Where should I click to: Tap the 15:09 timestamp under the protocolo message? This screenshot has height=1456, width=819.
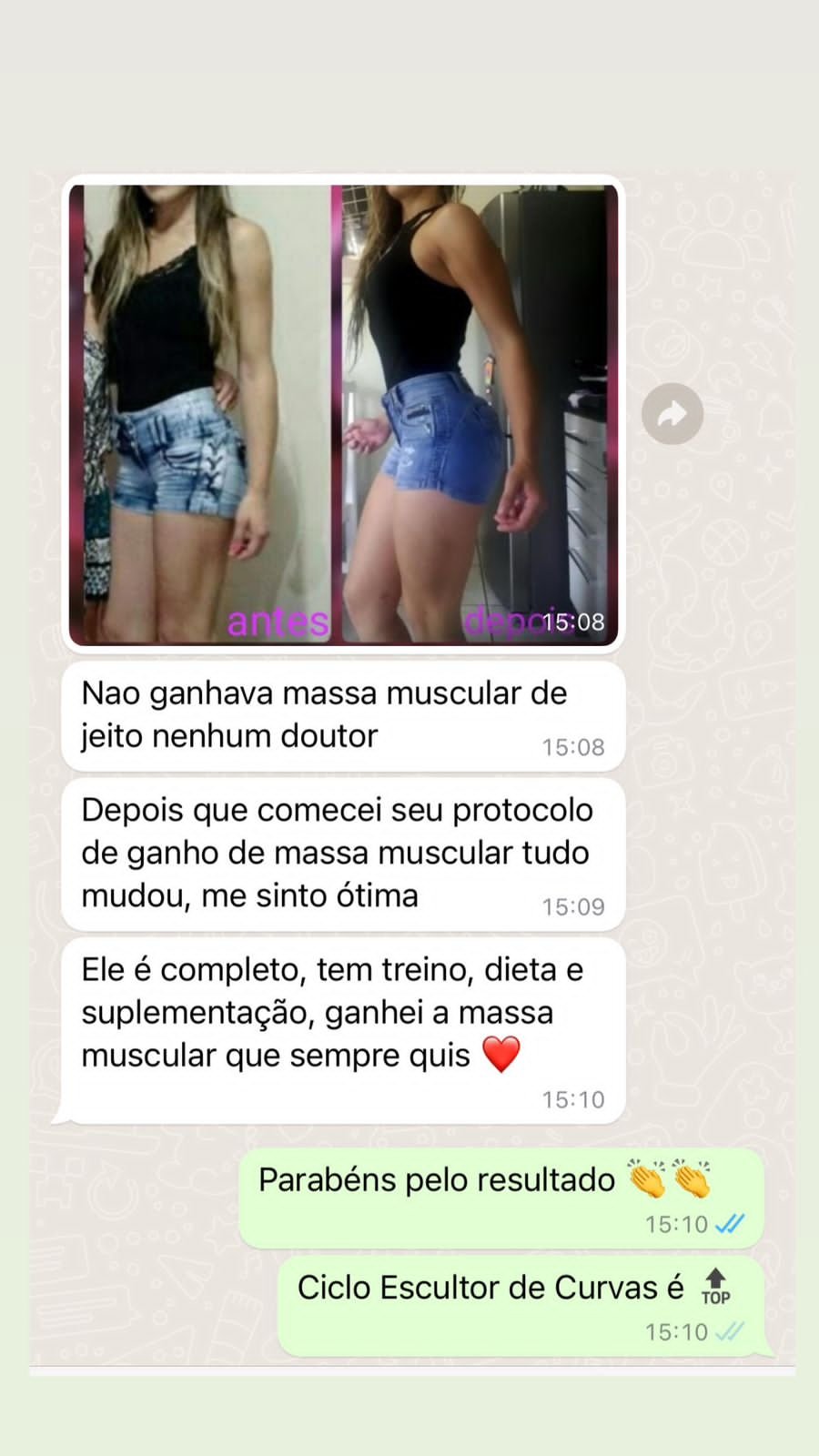(x=573, y=905)
